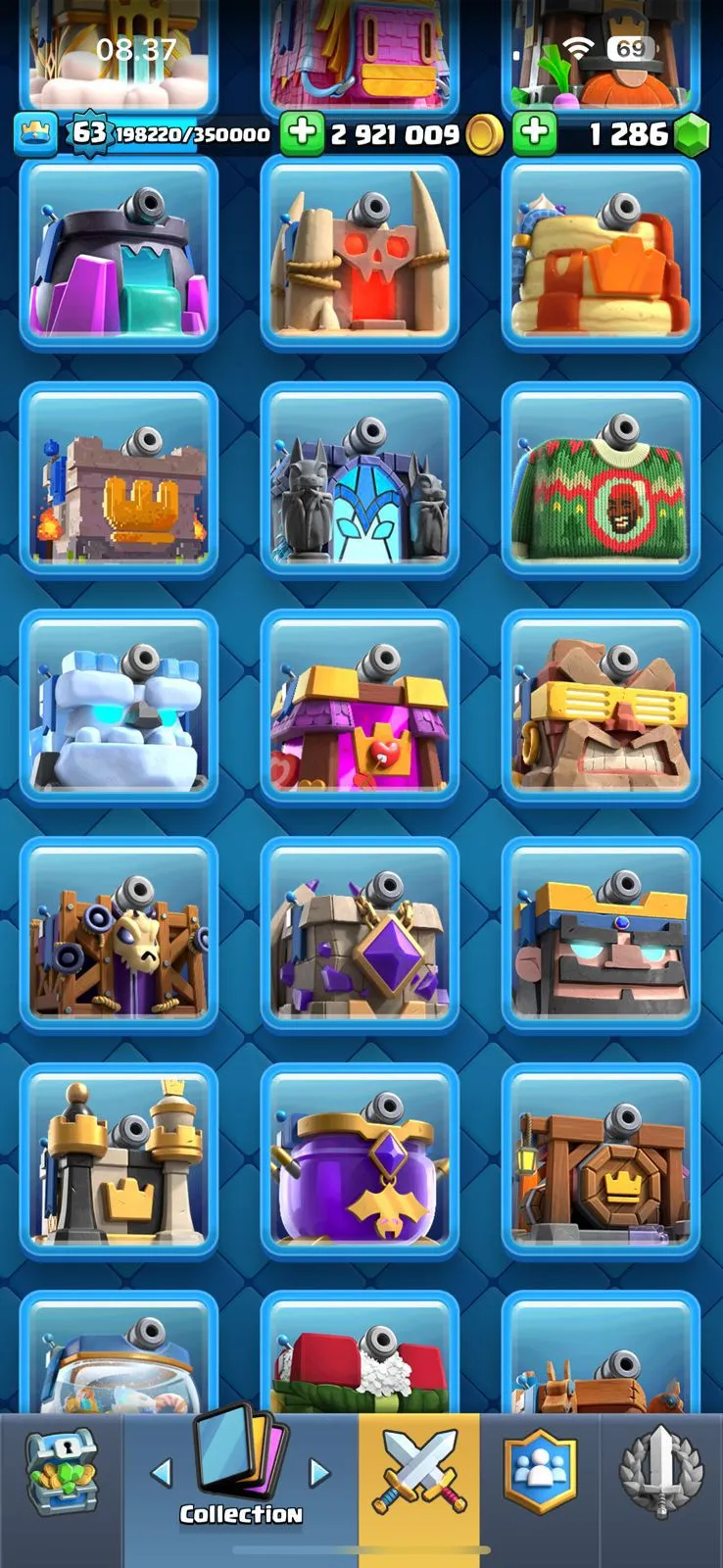Select the pancake stack tower skin
This screenshot has height=1568, width=723.
click(x=601, y=255)
